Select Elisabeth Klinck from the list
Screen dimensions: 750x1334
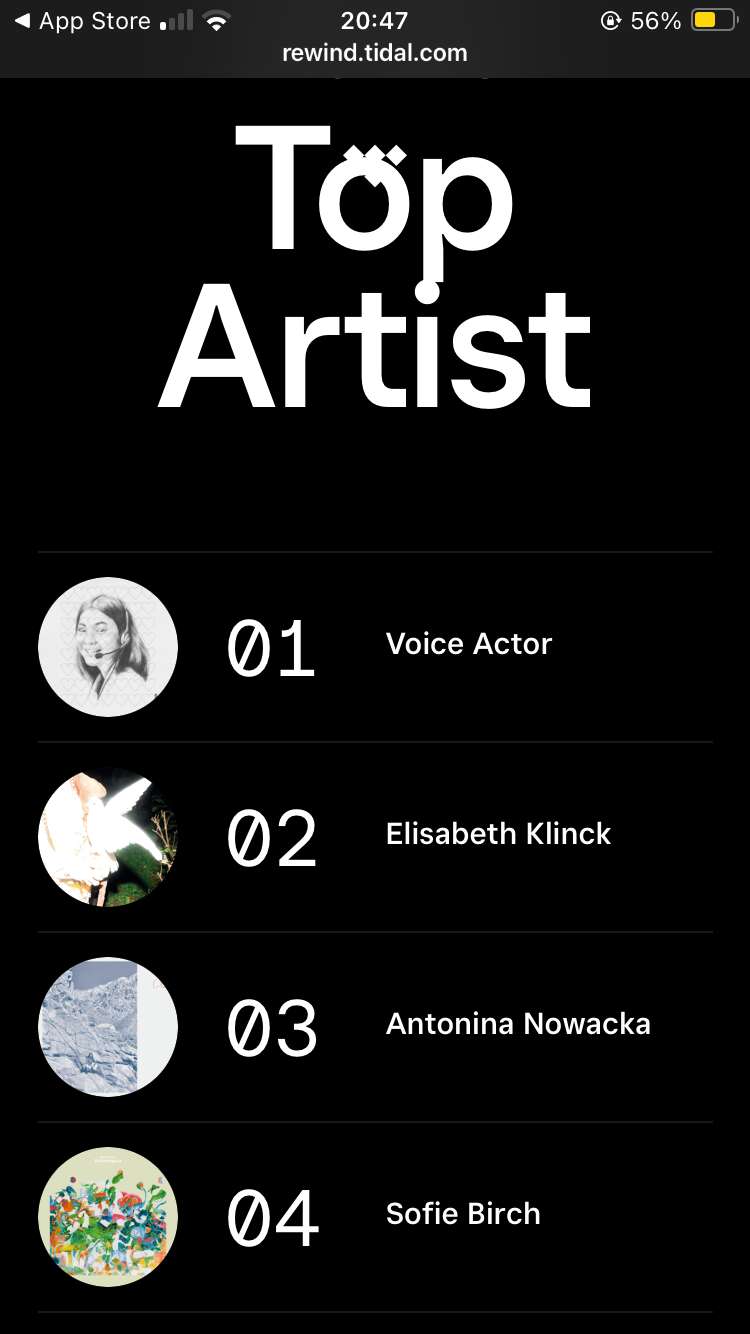[x=497, y=835]
